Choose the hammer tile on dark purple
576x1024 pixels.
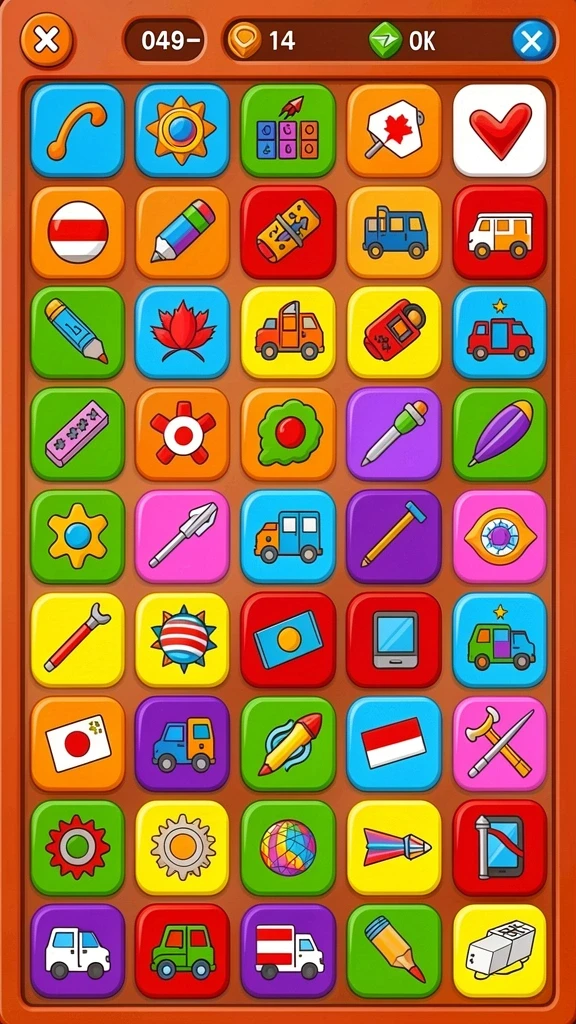click(x=394, y=536)
